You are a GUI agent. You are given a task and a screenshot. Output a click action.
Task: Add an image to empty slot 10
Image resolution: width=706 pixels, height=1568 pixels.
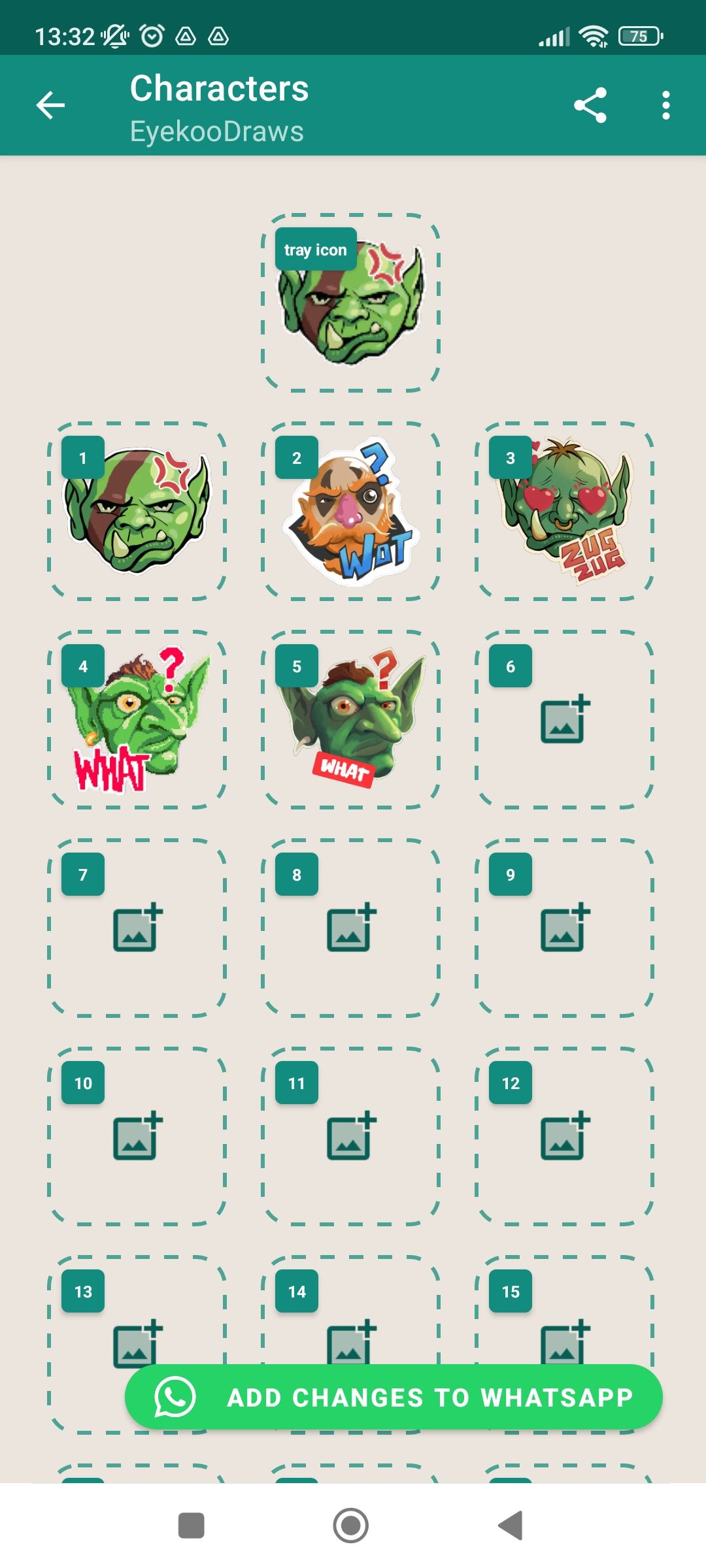point(137,1136)
